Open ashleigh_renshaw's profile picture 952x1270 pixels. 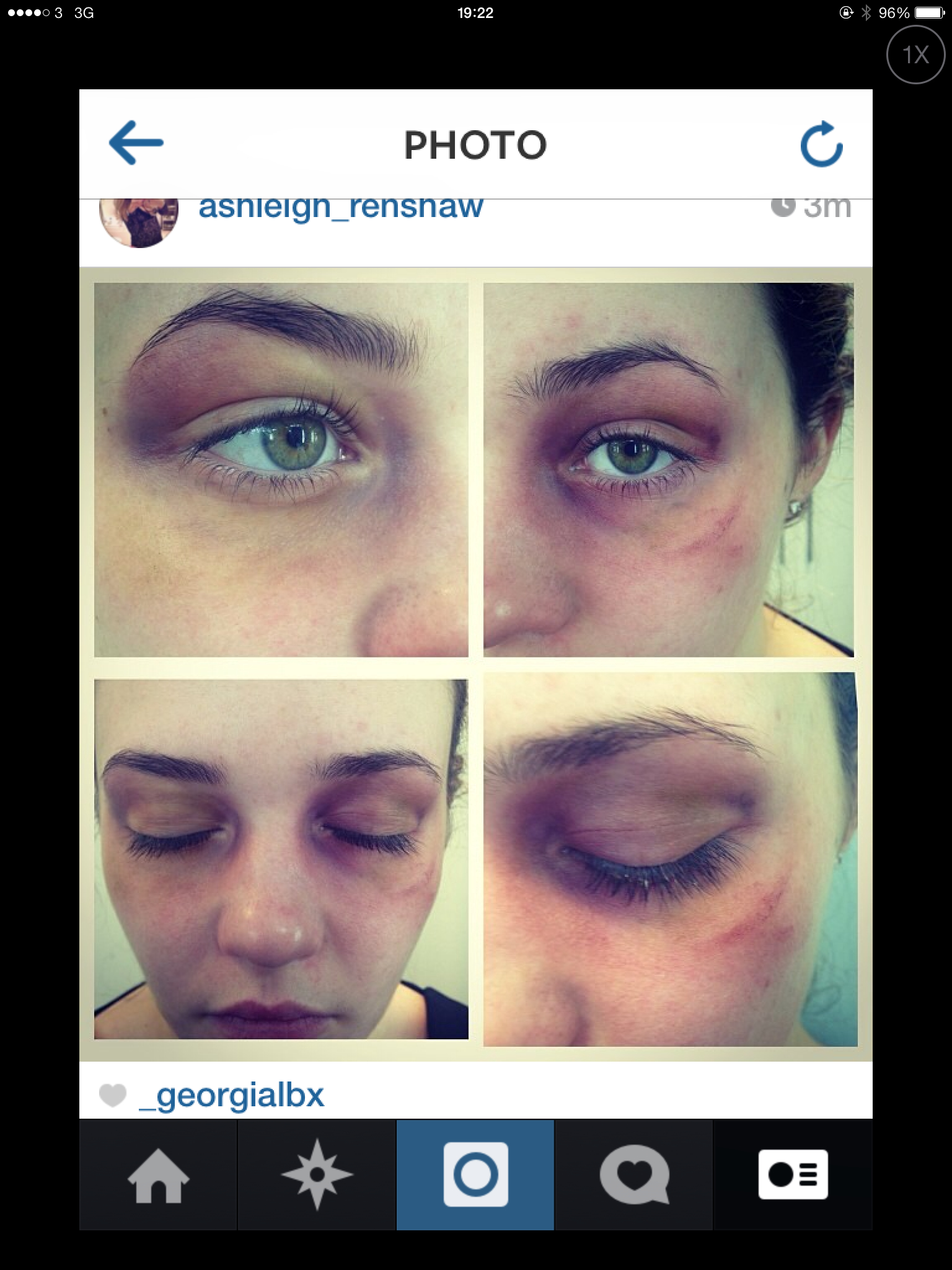click(139, 221)
